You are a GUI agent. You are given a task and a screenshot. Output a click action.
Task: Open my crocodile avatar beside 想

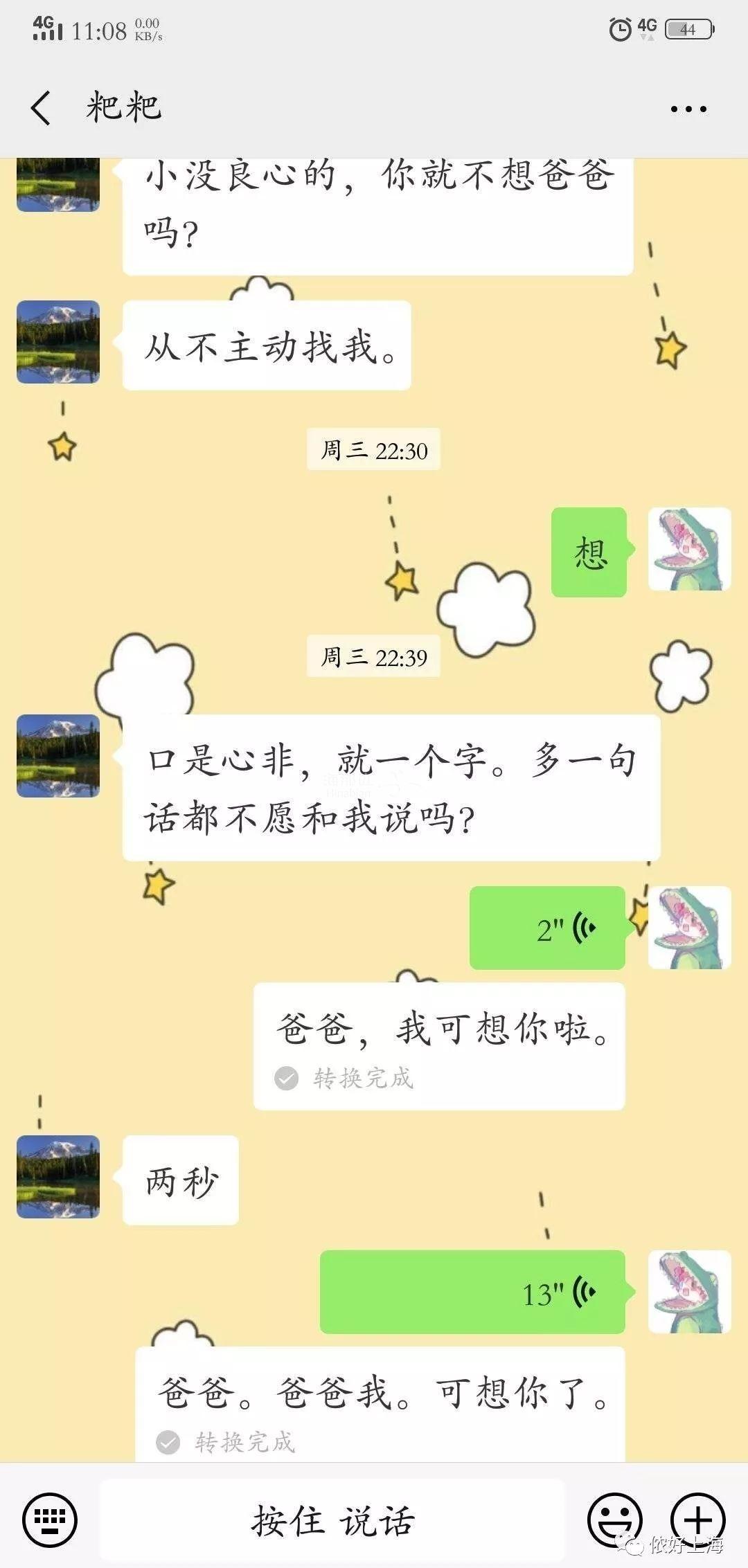point(689,549)
